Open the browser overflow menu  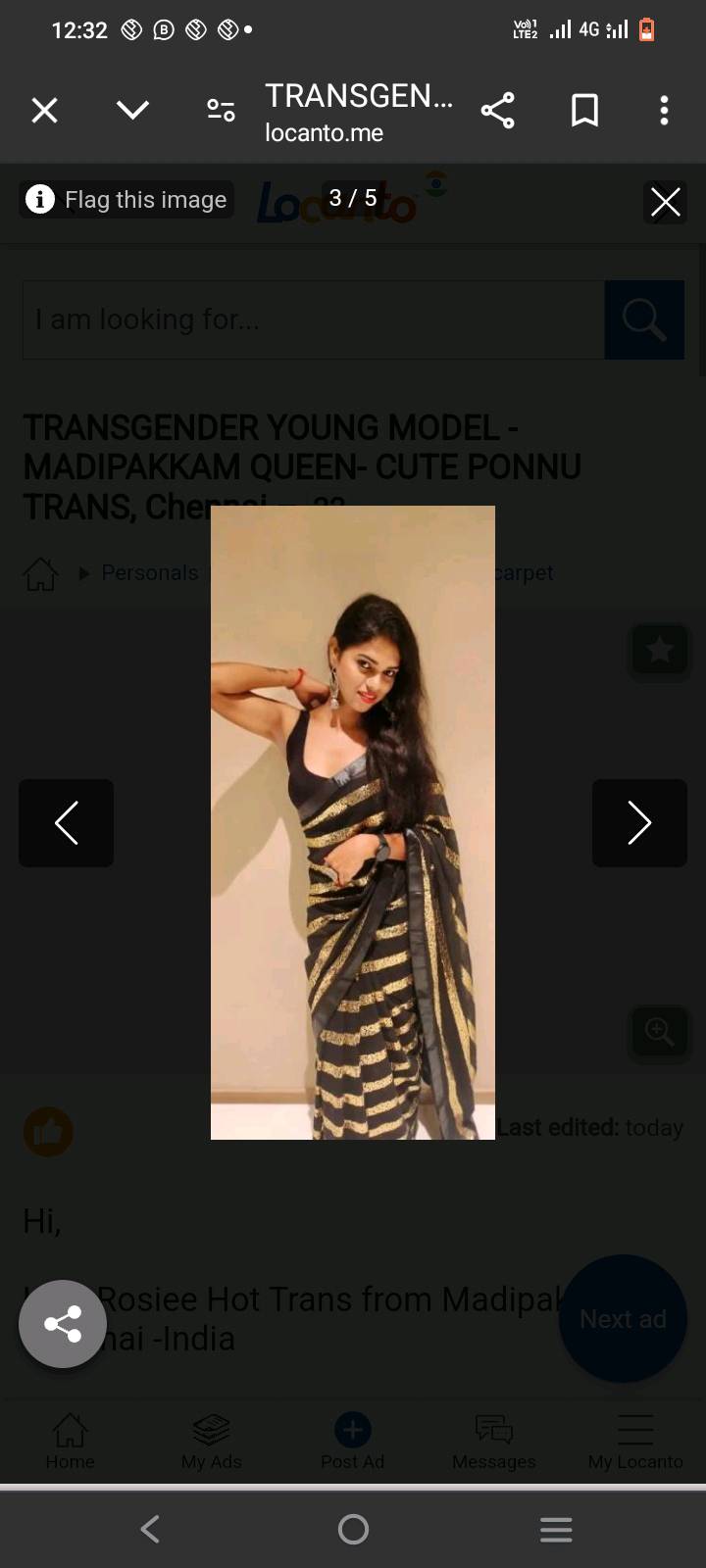664,111
